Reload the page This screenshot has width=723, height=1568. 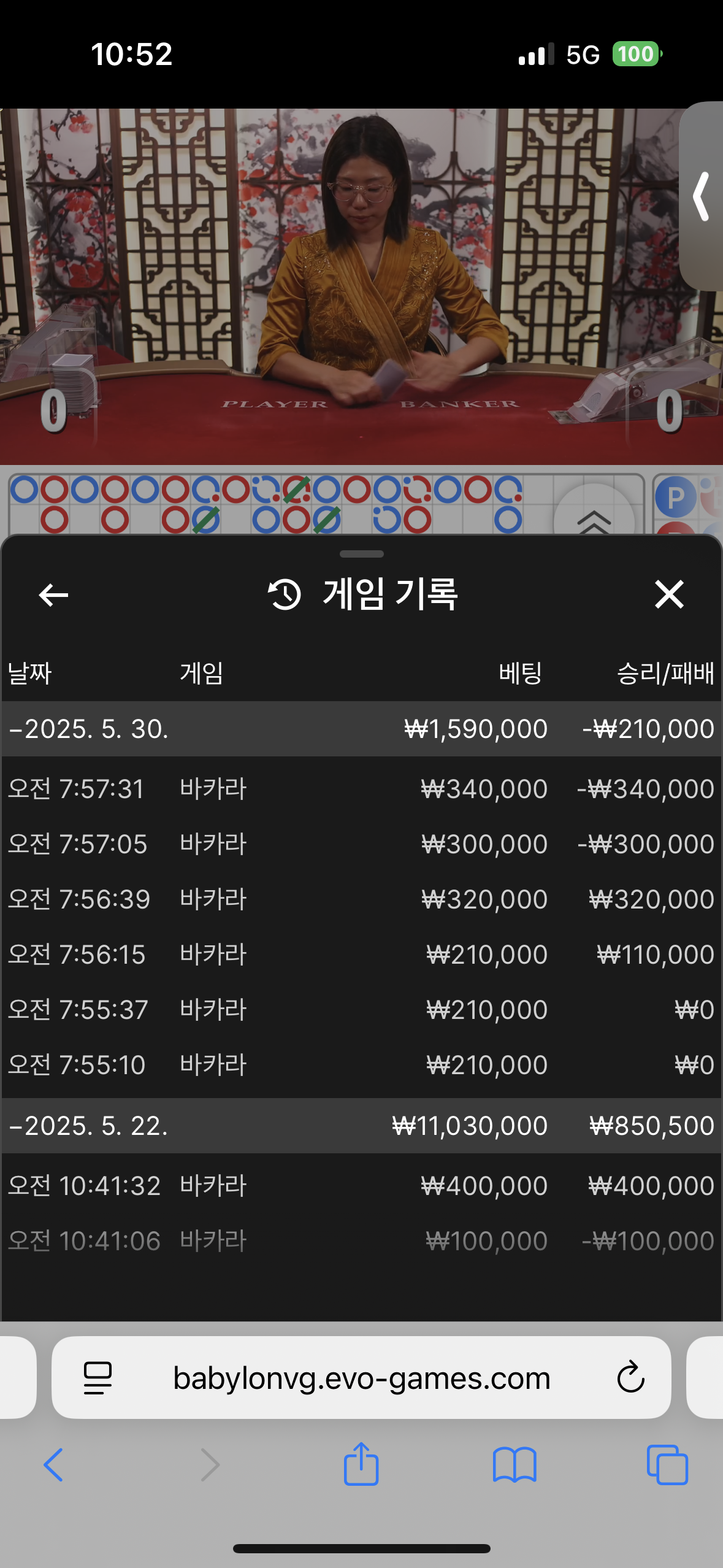(630, 1378)
